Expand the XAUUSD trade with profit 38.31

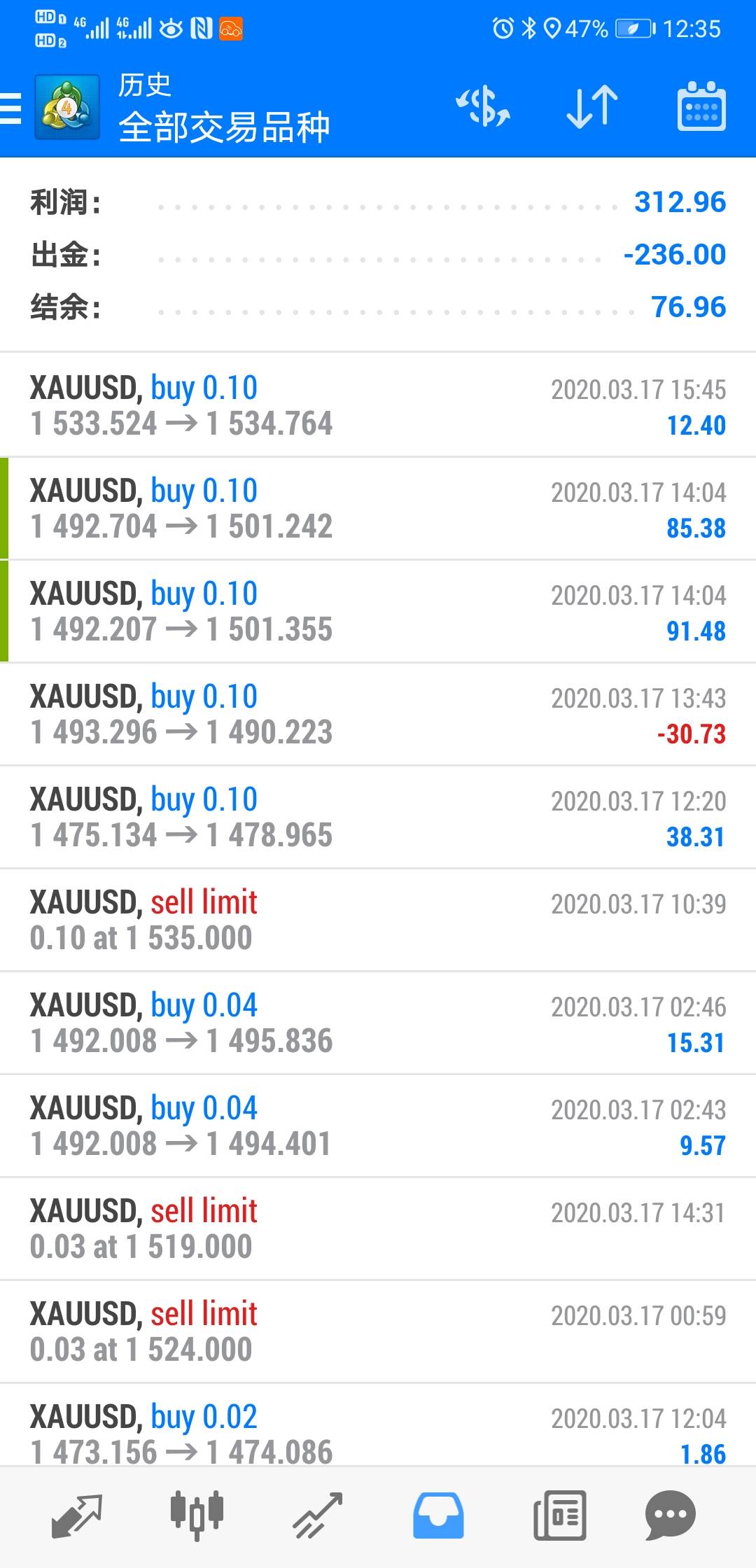pyautogui.click(x=378, y=817)
